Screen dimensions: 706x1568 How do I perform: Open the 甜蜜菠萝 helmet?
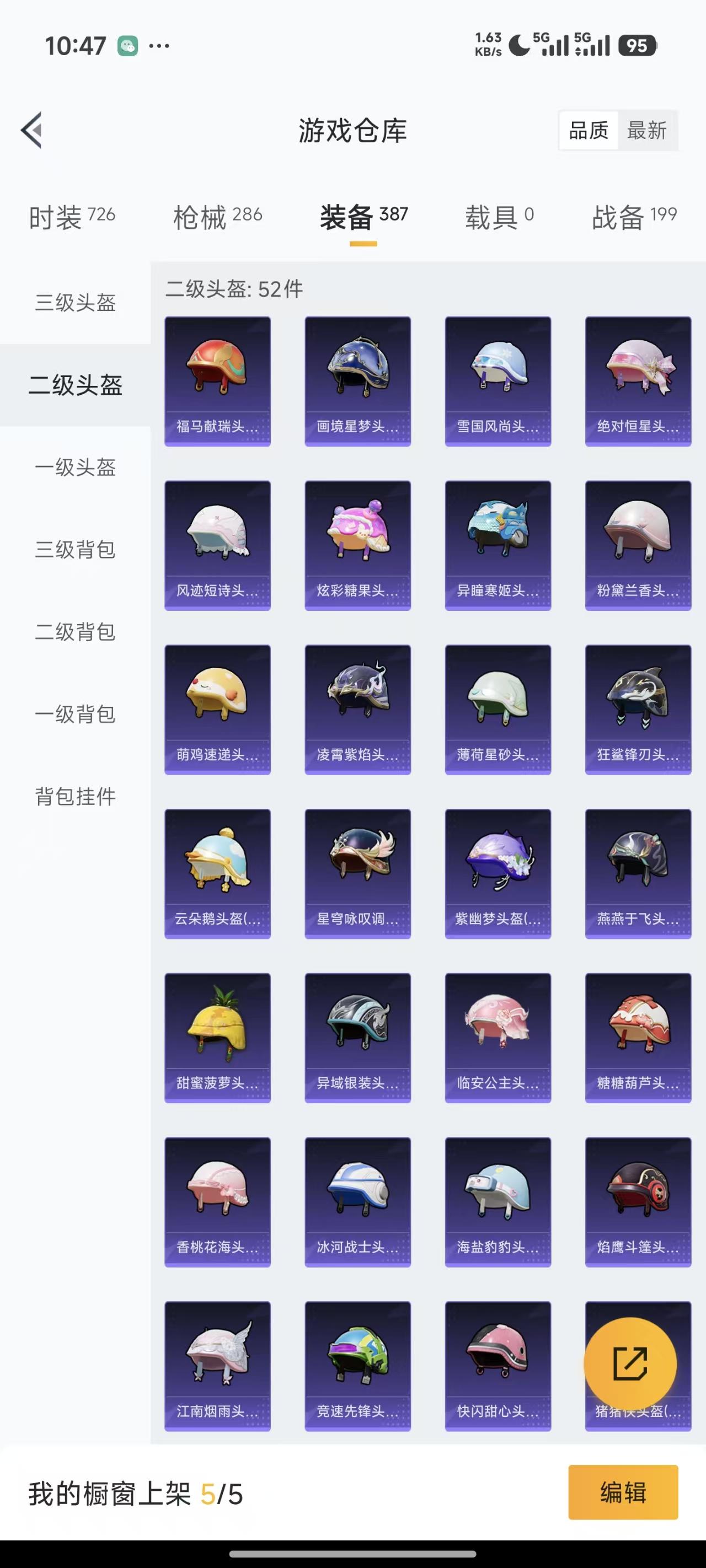[x=217, y=1038]
